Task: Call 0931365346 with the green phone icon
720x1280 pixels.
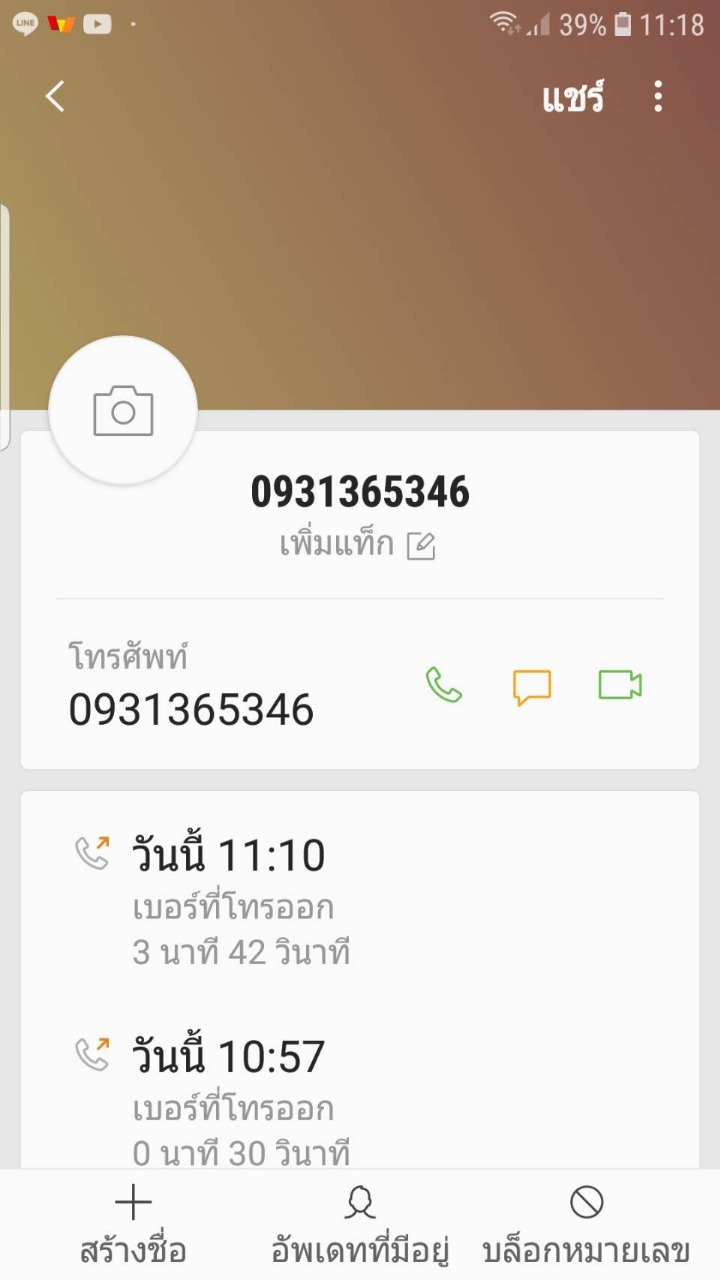Action: pyautogui.click(x=444, y=686)
